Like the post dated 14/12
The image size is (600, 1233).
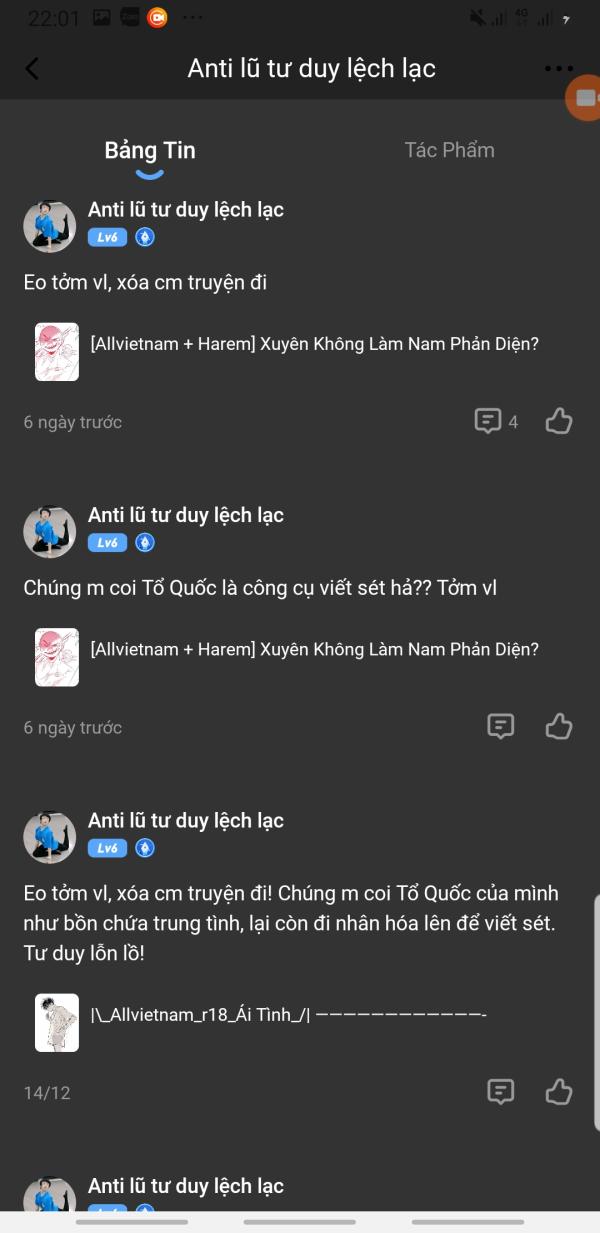(559, 1091)
